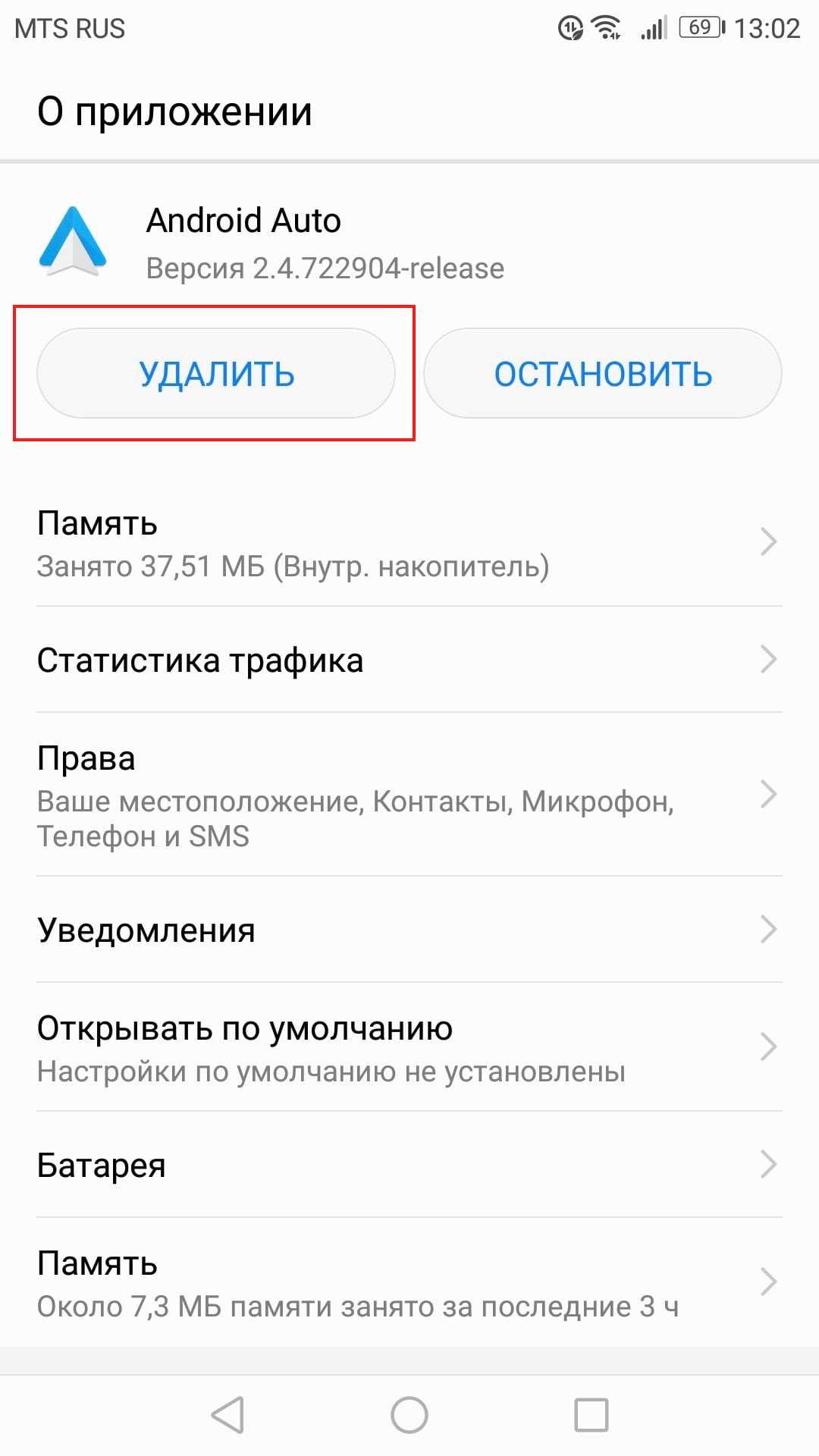Viewport: 819px width, 1456px height.
Task: Open Открывать по умолчанию
Action: click(x=409, y=1048)
